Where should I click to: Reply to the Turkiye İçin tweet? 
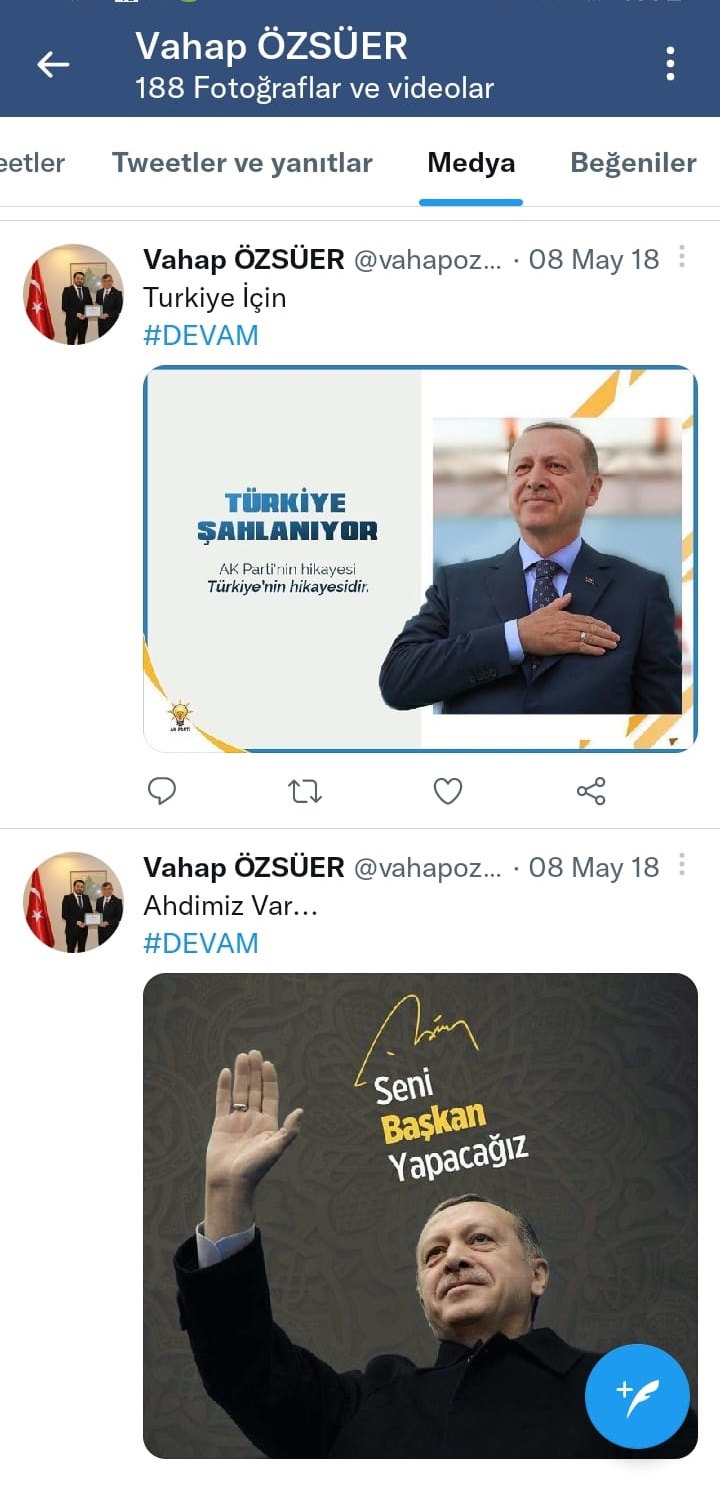pos(162,792)
